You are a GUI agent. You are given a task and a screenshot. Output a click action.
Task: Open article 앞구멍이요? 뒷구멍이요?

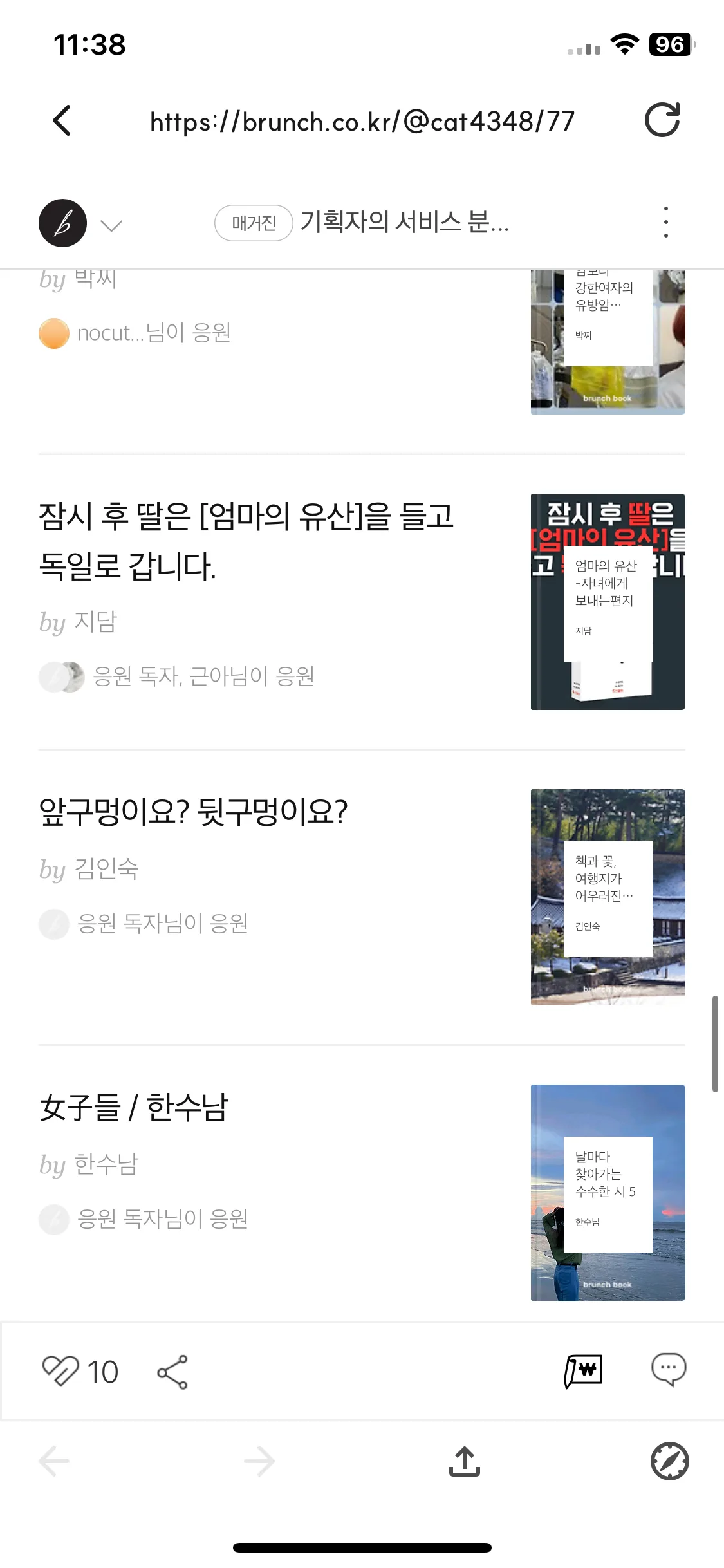(x=193, y=812)
